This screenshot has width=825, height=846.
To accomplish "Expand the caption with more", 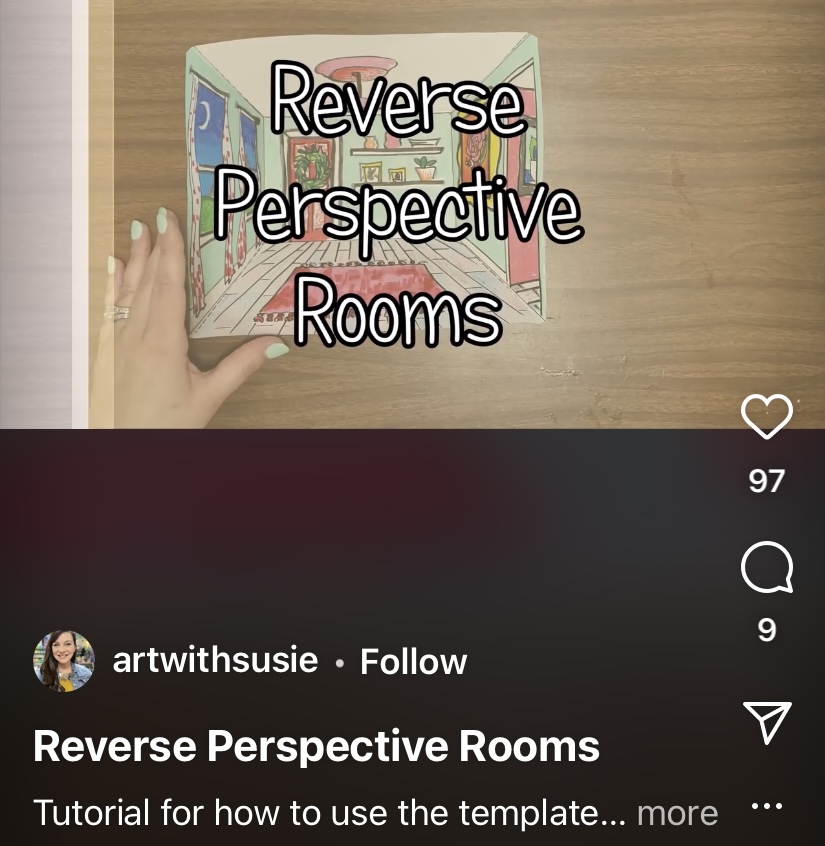I will (677, 813).
